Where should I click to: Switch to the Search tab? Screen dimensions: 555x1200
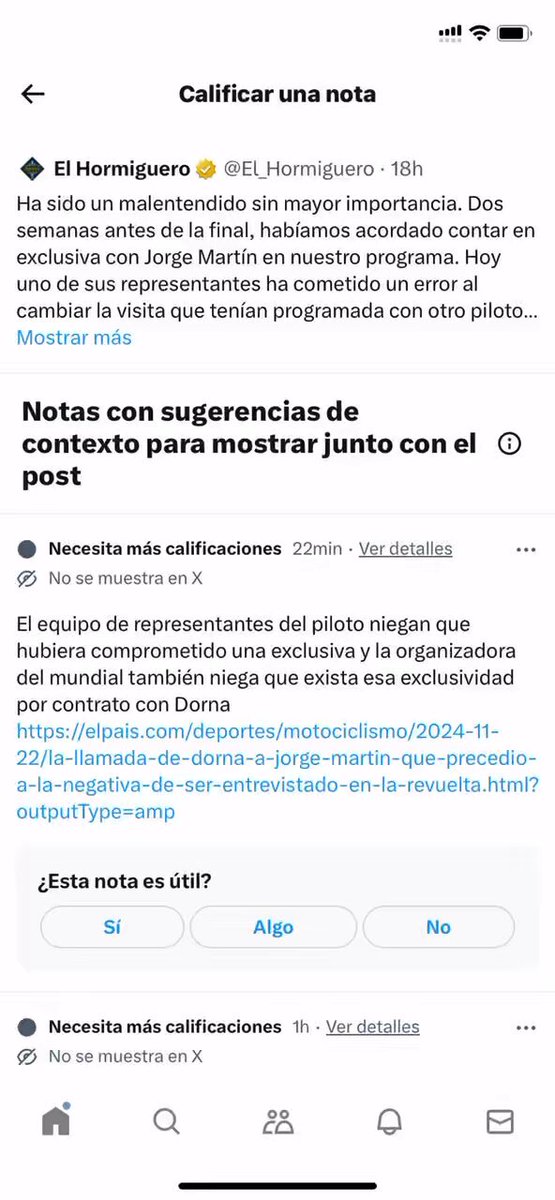[x=166, y=1122]
